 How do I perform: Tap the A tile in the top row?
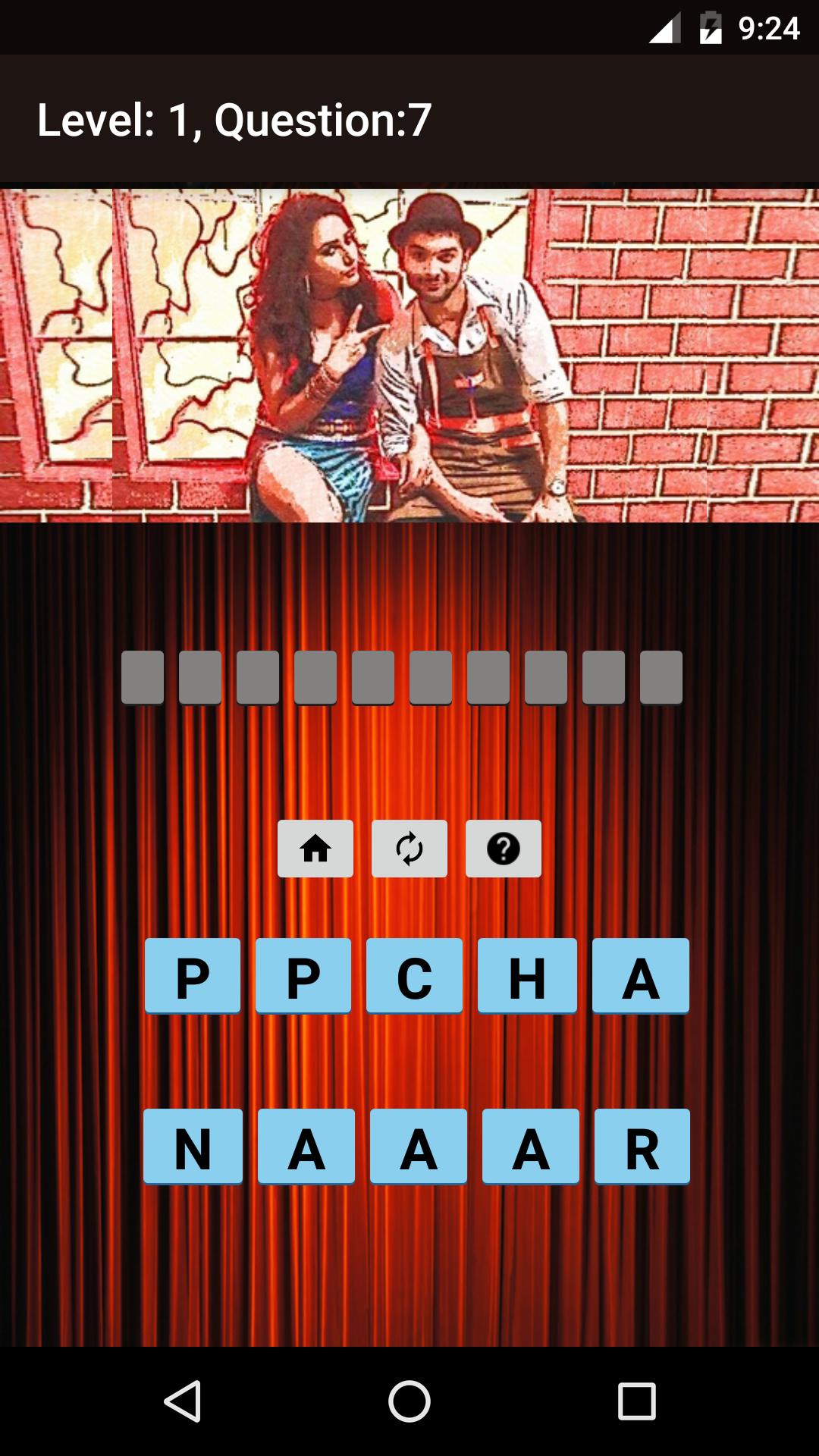pos(641,977)
